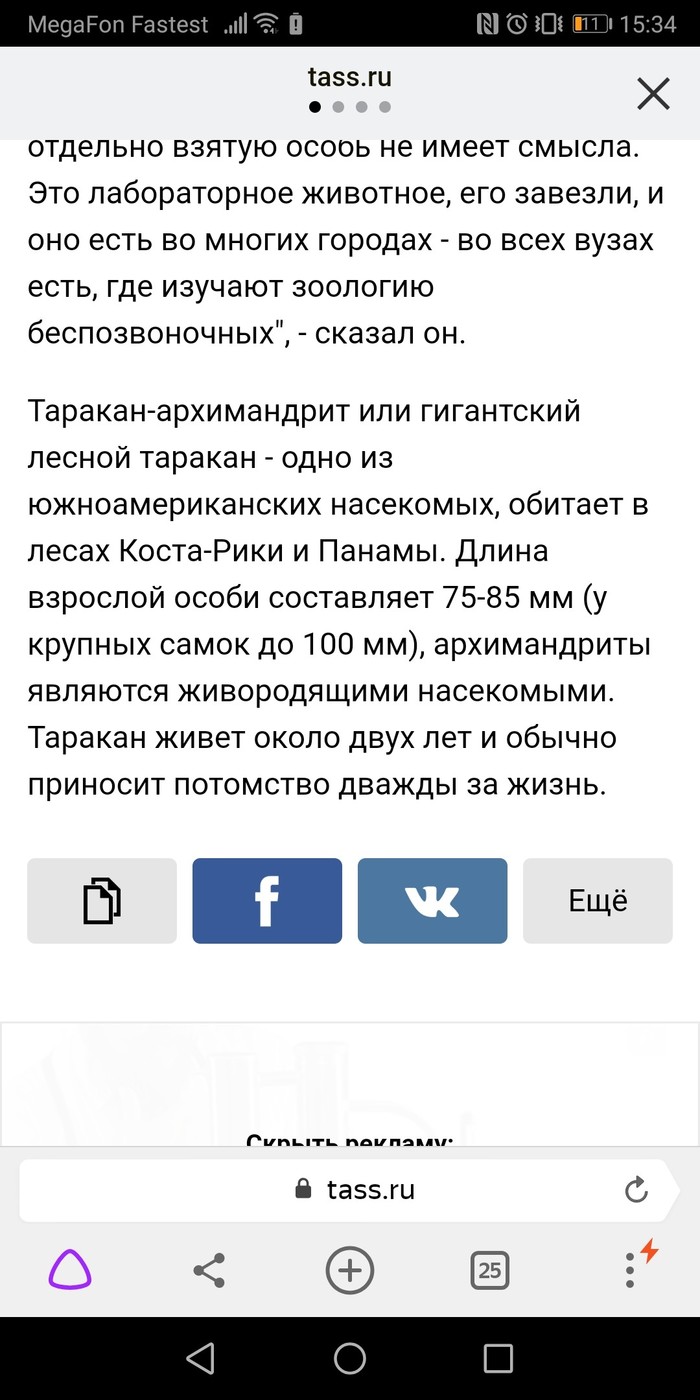Close the tass.ru page preview

pos(653,94)
